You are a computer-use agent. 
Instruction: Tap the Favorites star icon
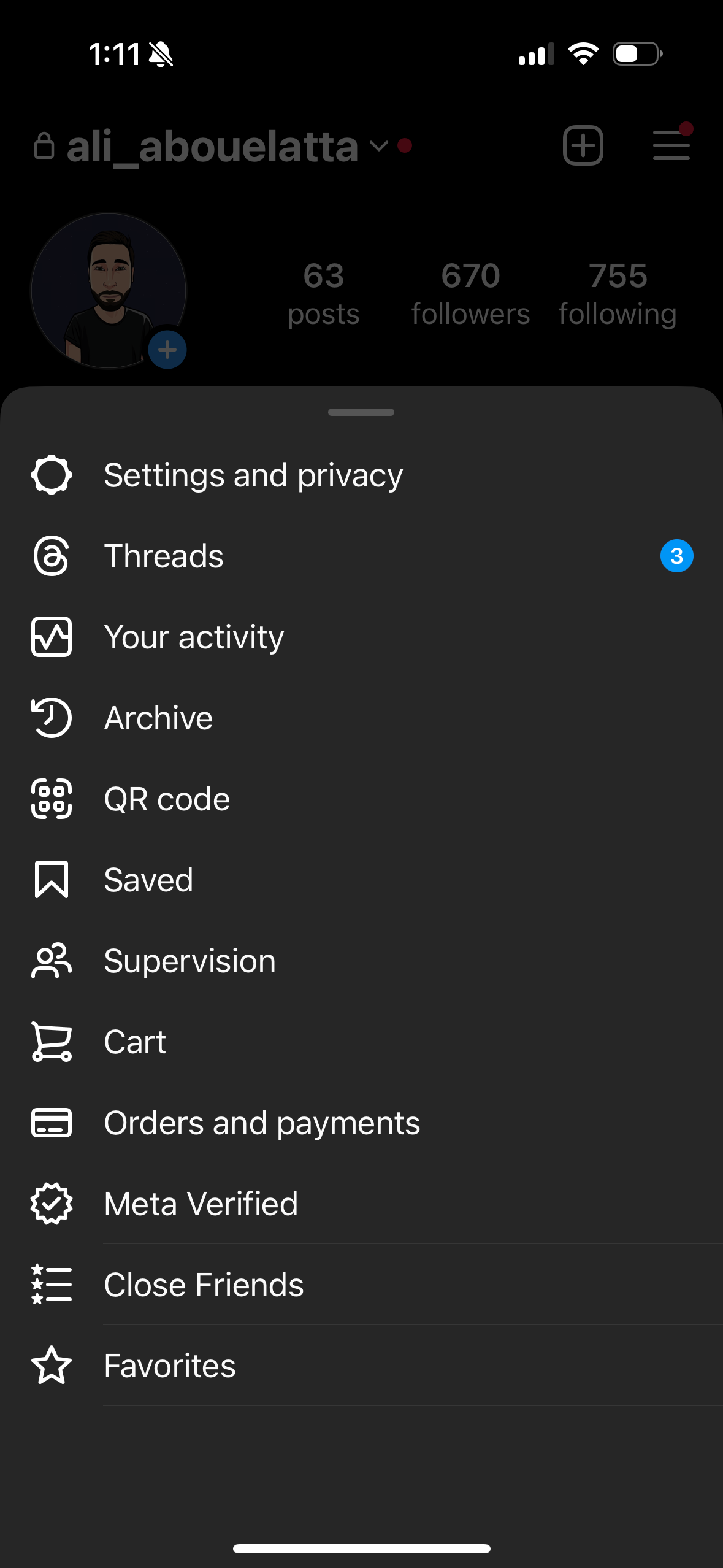[52, 1365]
